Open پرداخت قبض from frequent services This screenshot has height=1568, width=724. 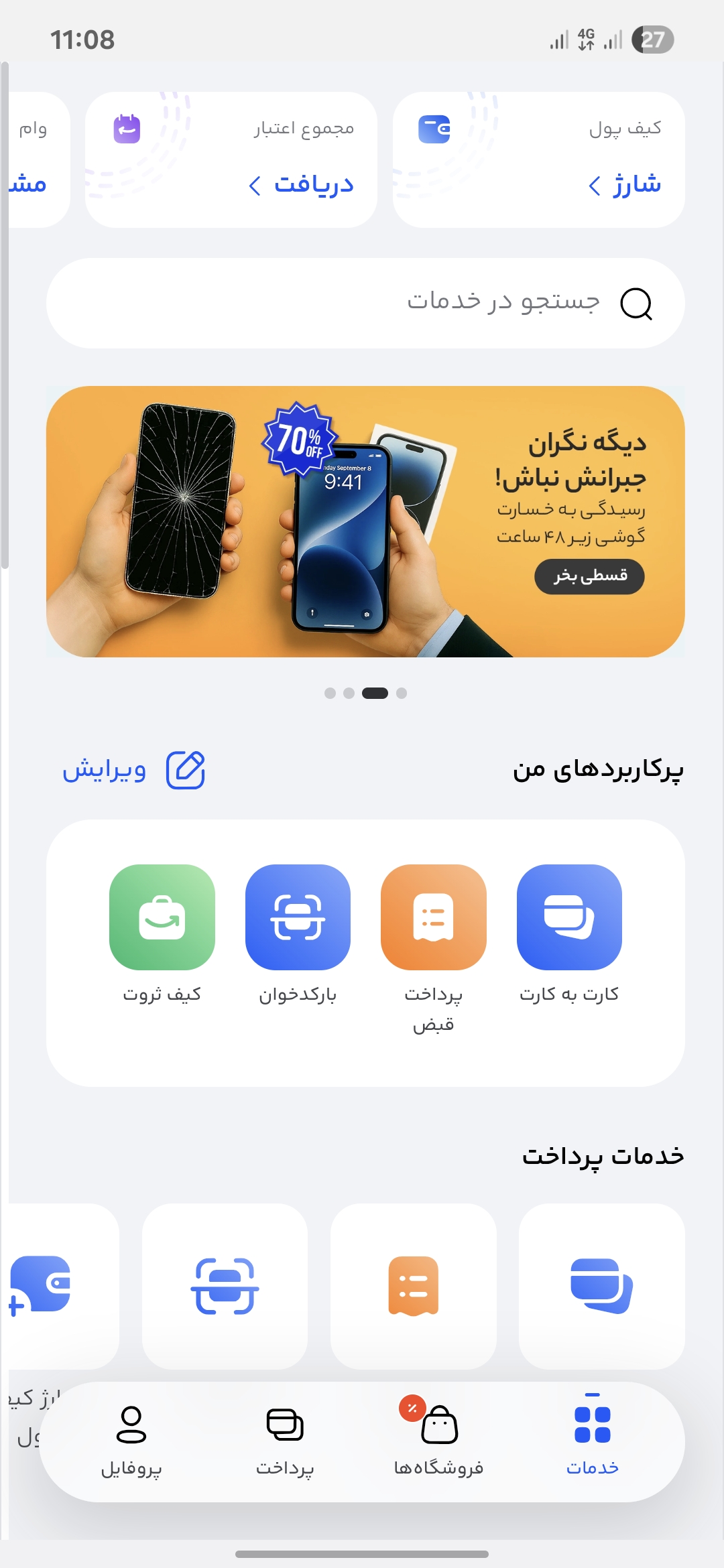433,917
